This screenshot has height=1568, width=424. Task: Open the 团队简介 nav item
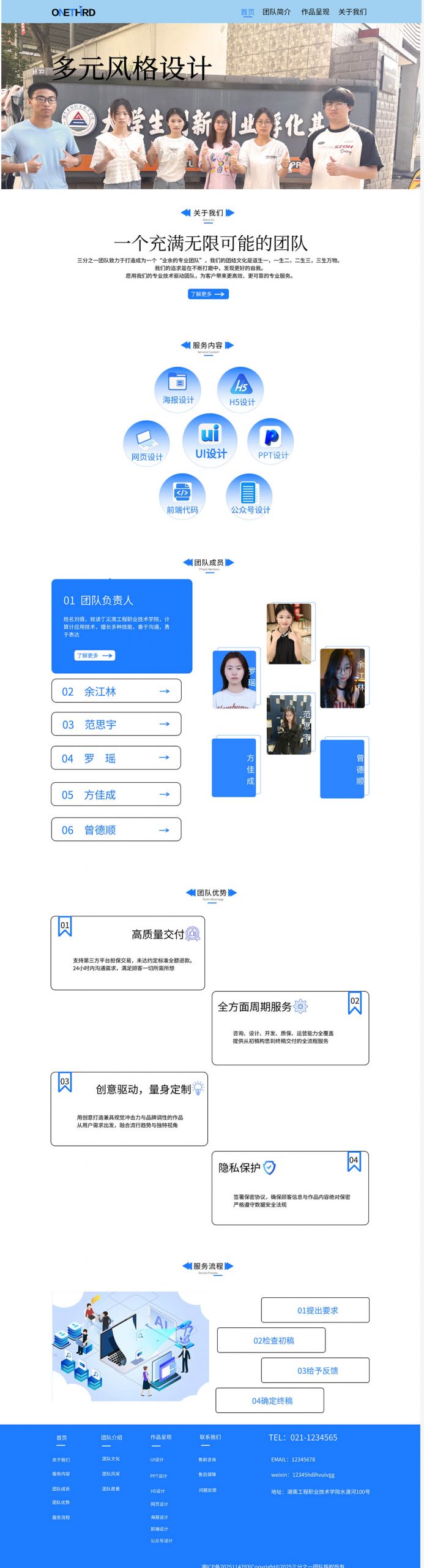pos(277,12)
